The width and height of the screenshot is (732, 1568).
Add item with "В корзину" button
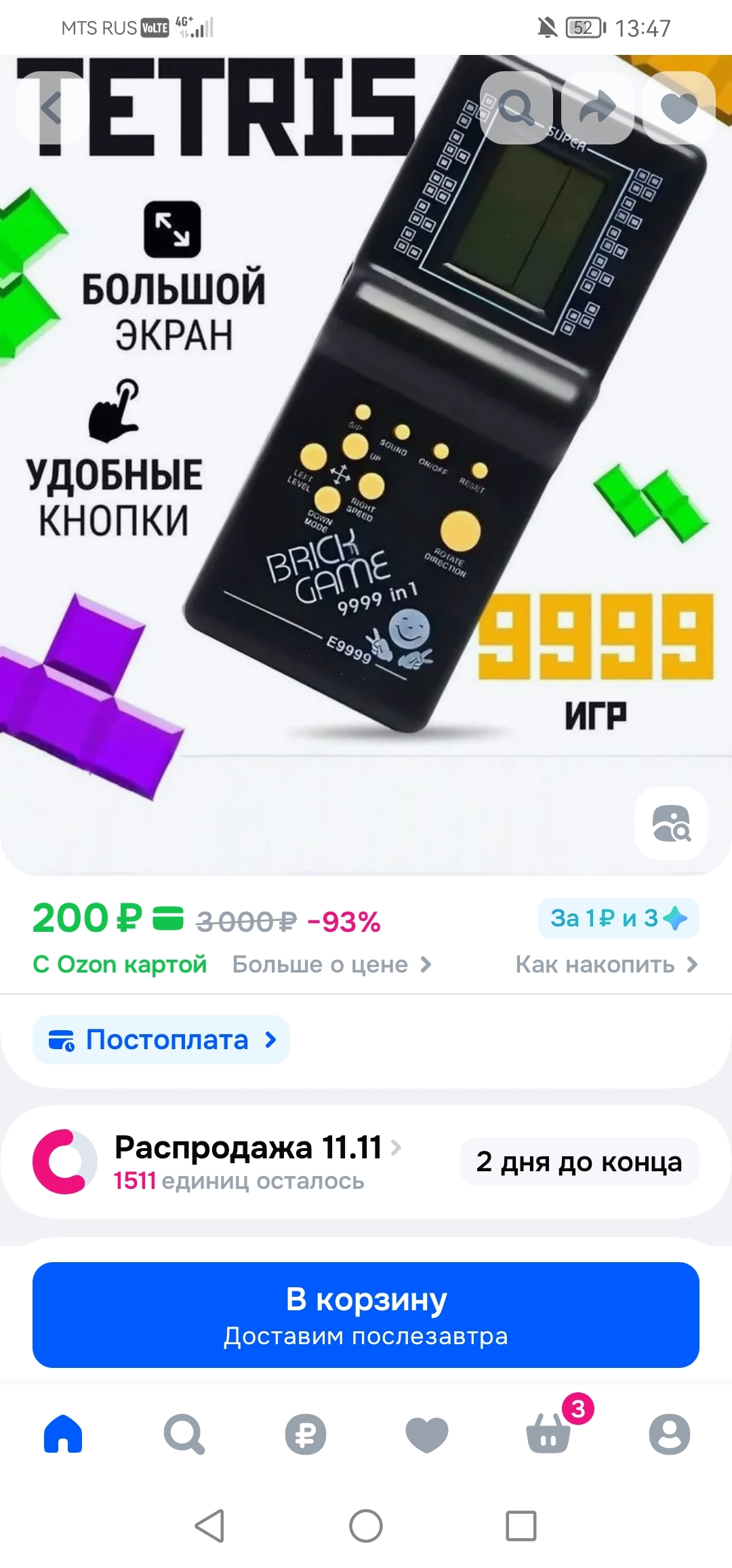coord(366,1314)
